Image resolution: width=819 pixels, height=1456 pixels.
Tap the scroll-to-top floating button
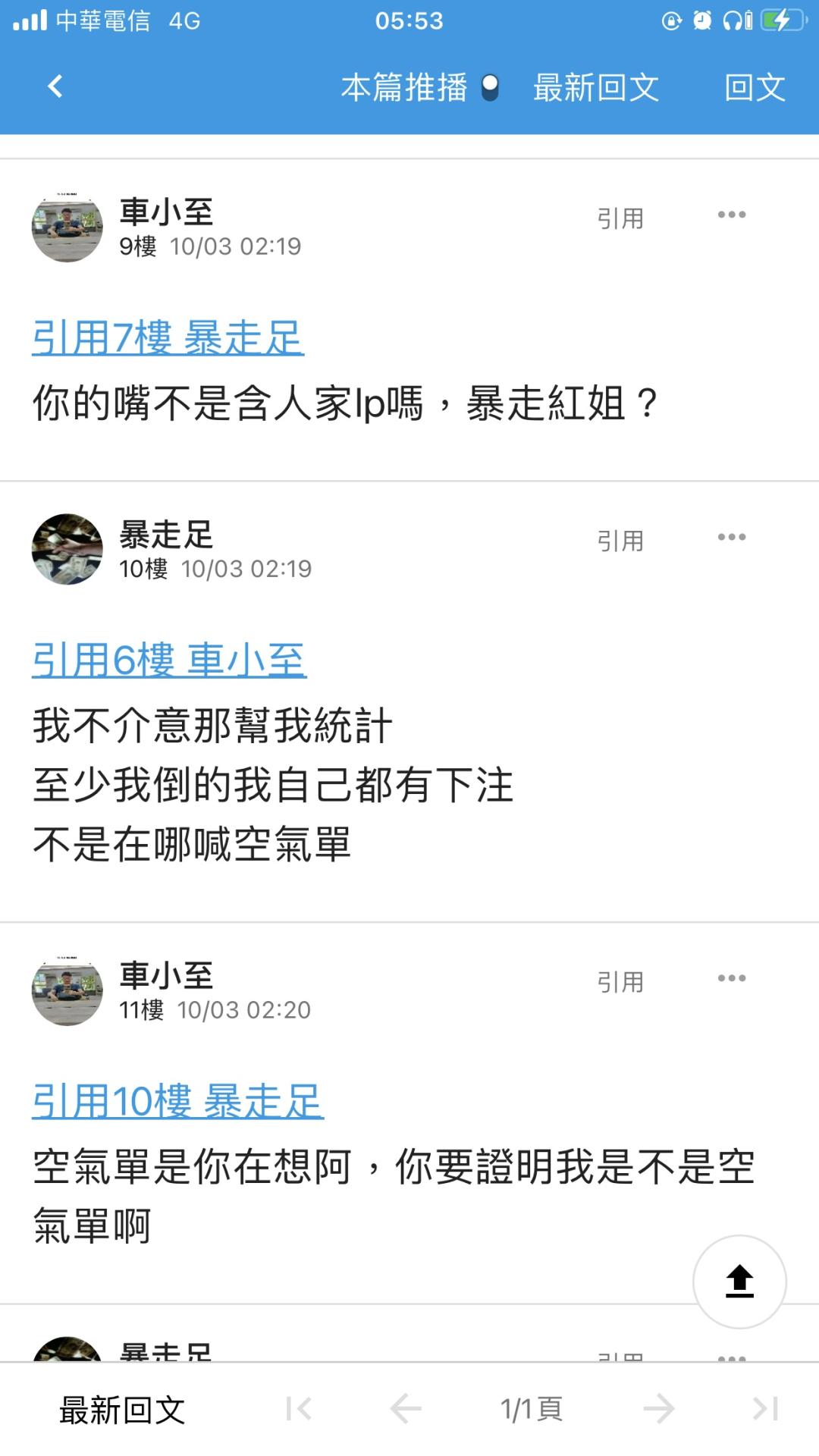[x=739, y=1282]
